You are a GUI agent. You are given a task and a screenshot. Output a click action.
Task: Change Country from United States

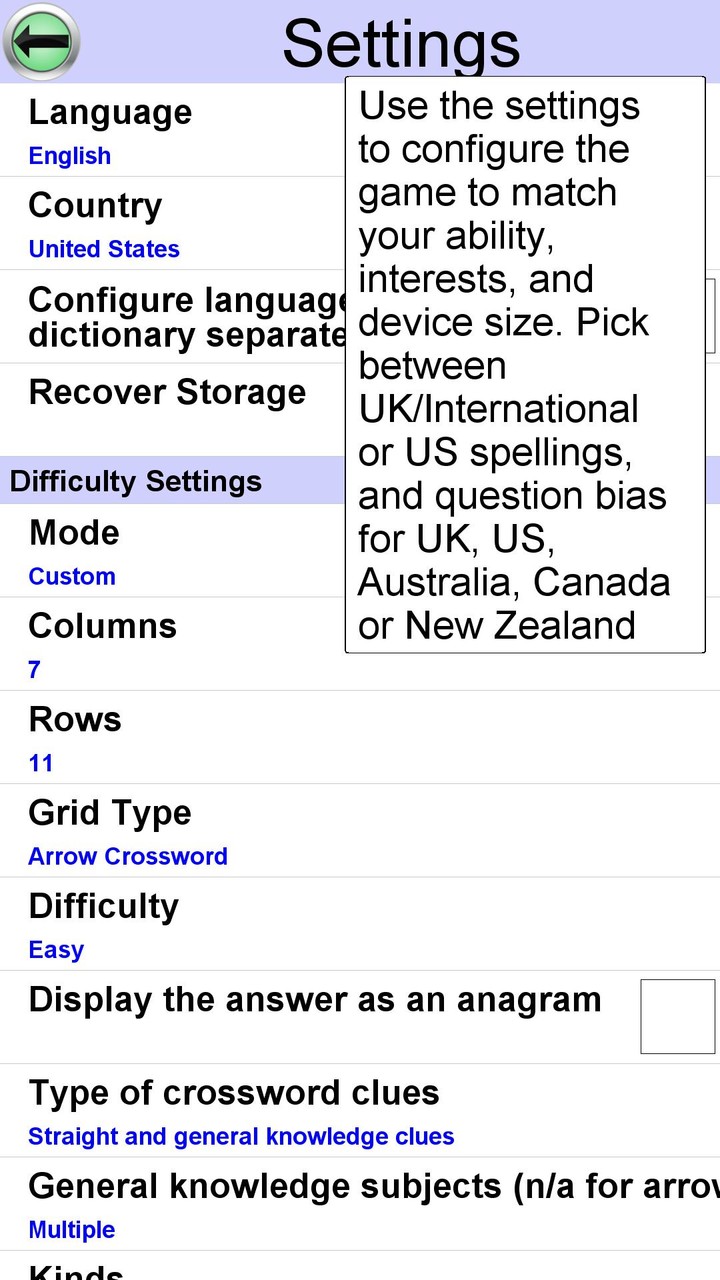(x=95, y=222)
